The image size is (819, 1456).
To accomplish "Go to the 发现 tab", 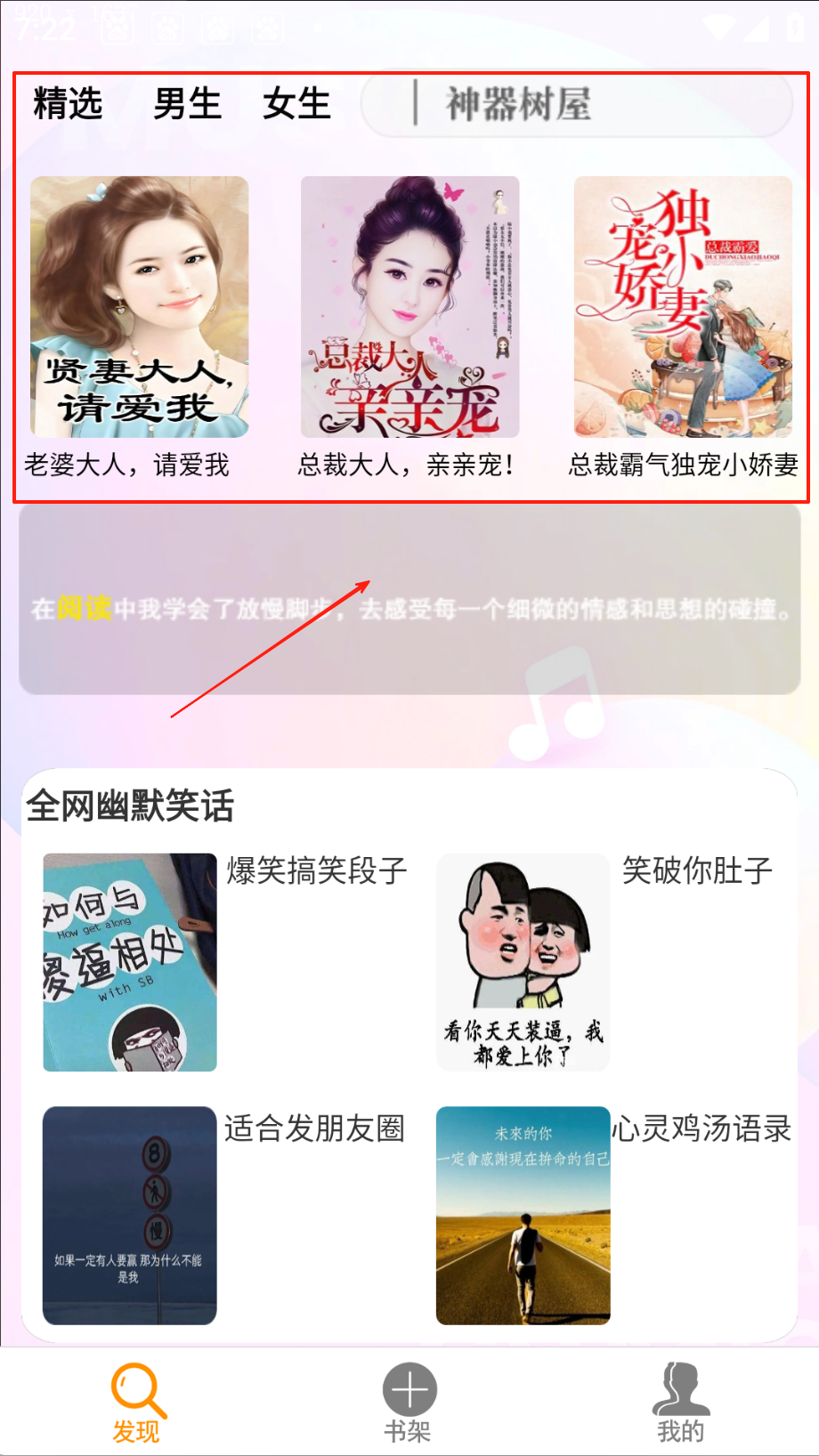I will tap(136, 1402).
